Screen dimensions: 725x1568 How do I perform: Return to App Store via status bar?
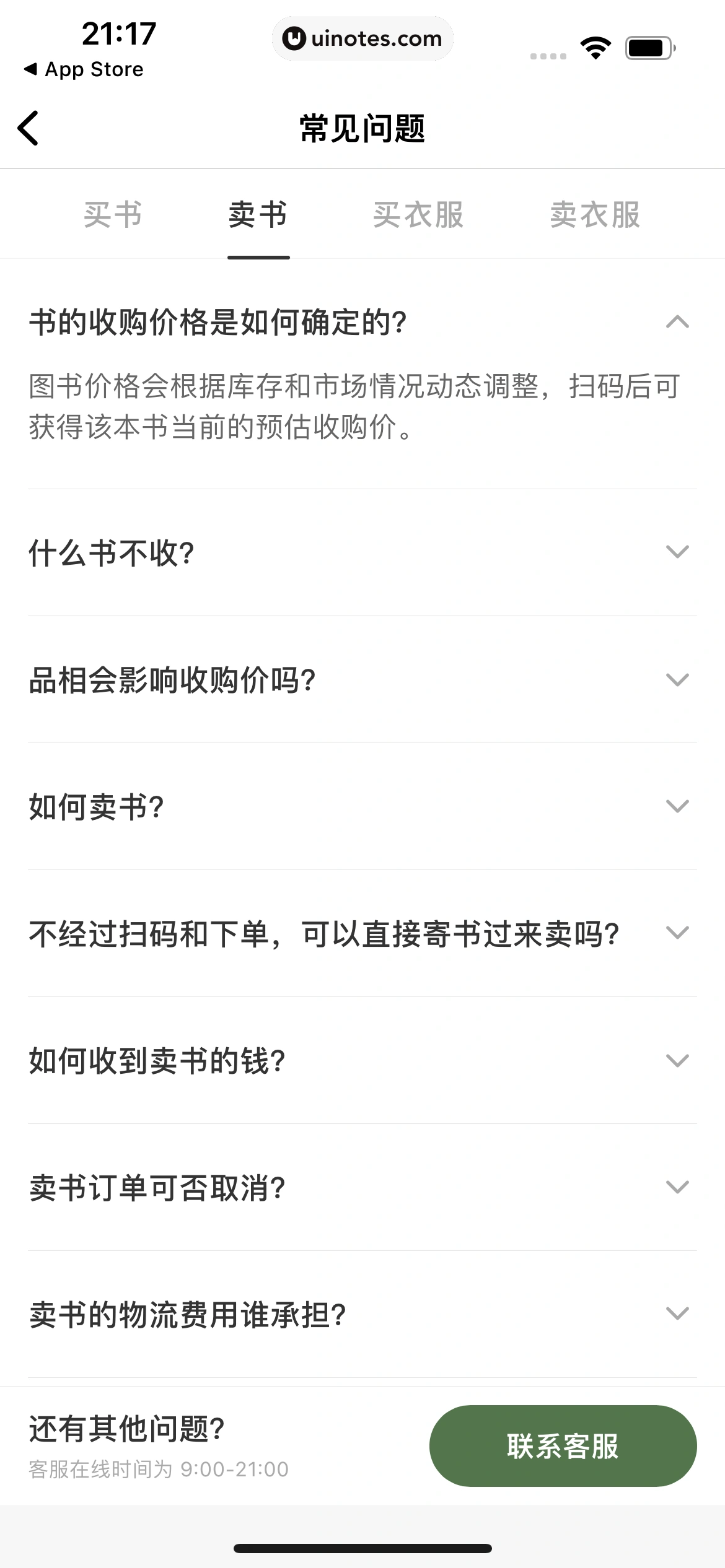(84, 69)
